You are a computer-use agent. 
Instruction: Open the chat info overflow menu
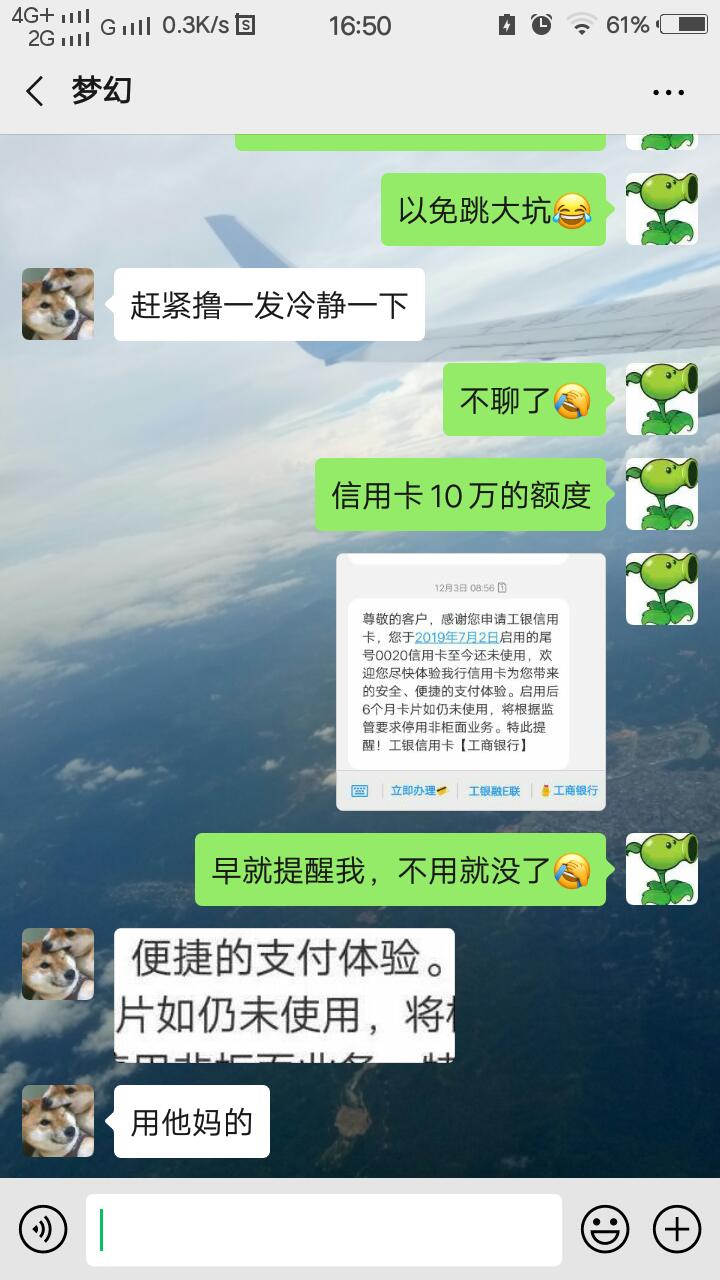(x=668, y=92)
